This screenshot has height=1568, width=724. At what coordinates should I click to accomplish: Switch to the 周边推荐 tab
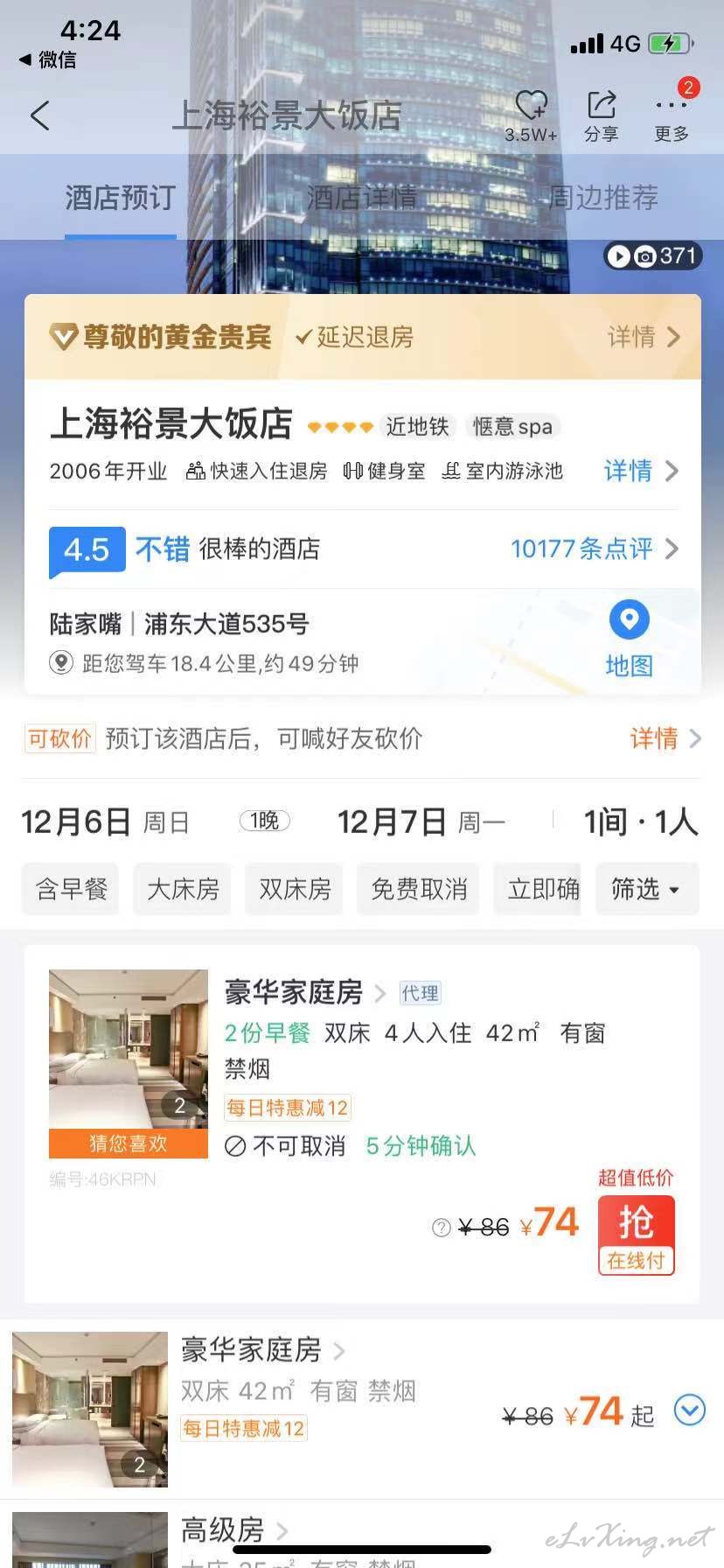click(x=602, y=198)
